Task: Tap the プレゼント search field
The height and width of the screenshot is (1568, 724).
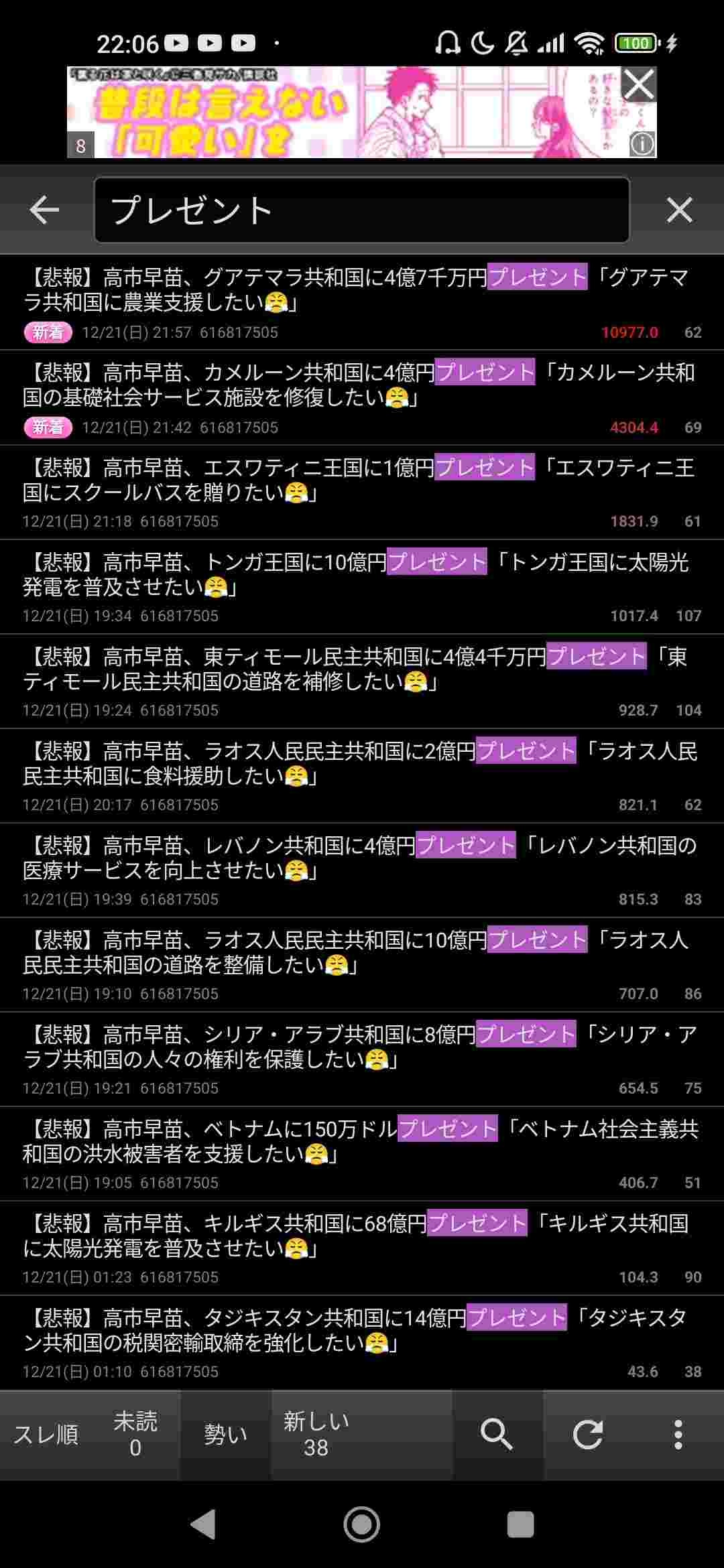Action: tap(362, 210)
